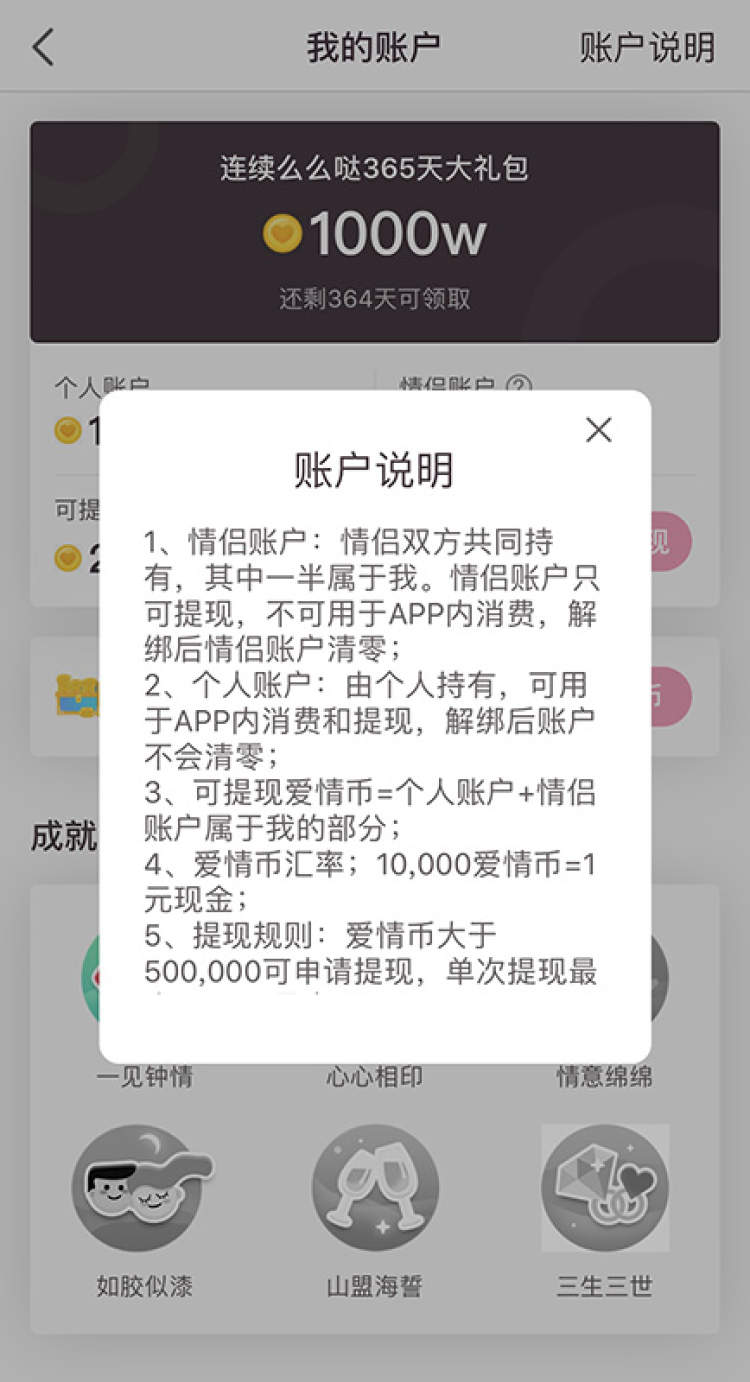Close the 账户说明 dialog

coord(598,430)
